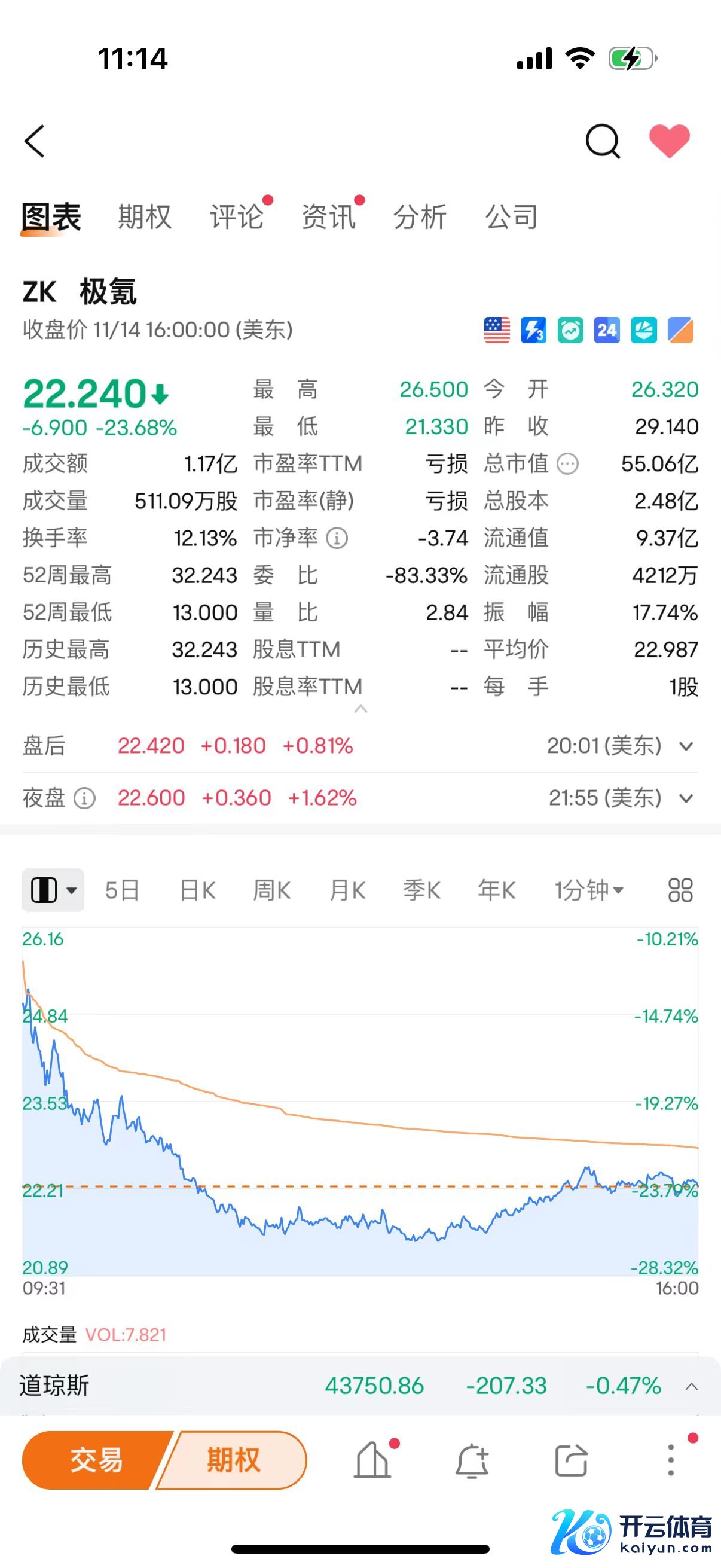721x1568 pixels.
Task: Tap the 期权 button at the bottom
Action: coord(234,1460)
